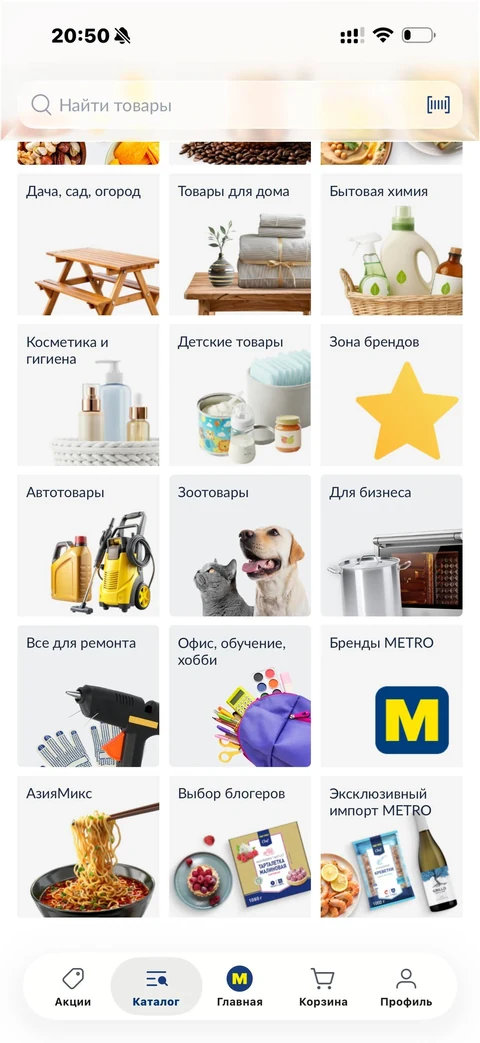Open the Корзина tab
The height and width of the screenshot is (1043, 480).
(x=323, y=988)
